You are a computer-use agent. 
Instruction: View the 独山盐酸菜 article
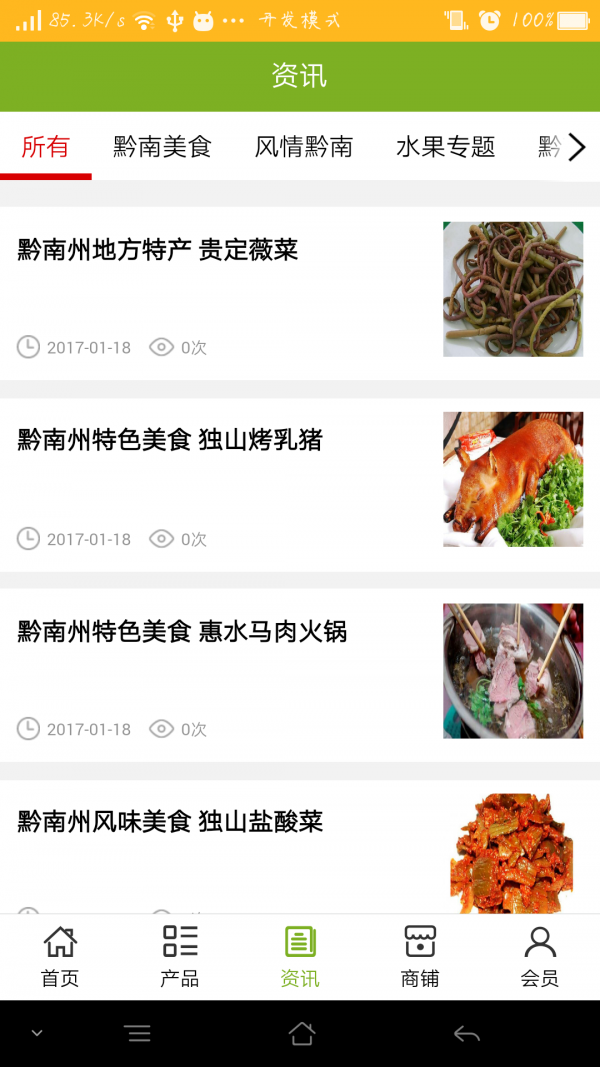click(x=170, y=822)
